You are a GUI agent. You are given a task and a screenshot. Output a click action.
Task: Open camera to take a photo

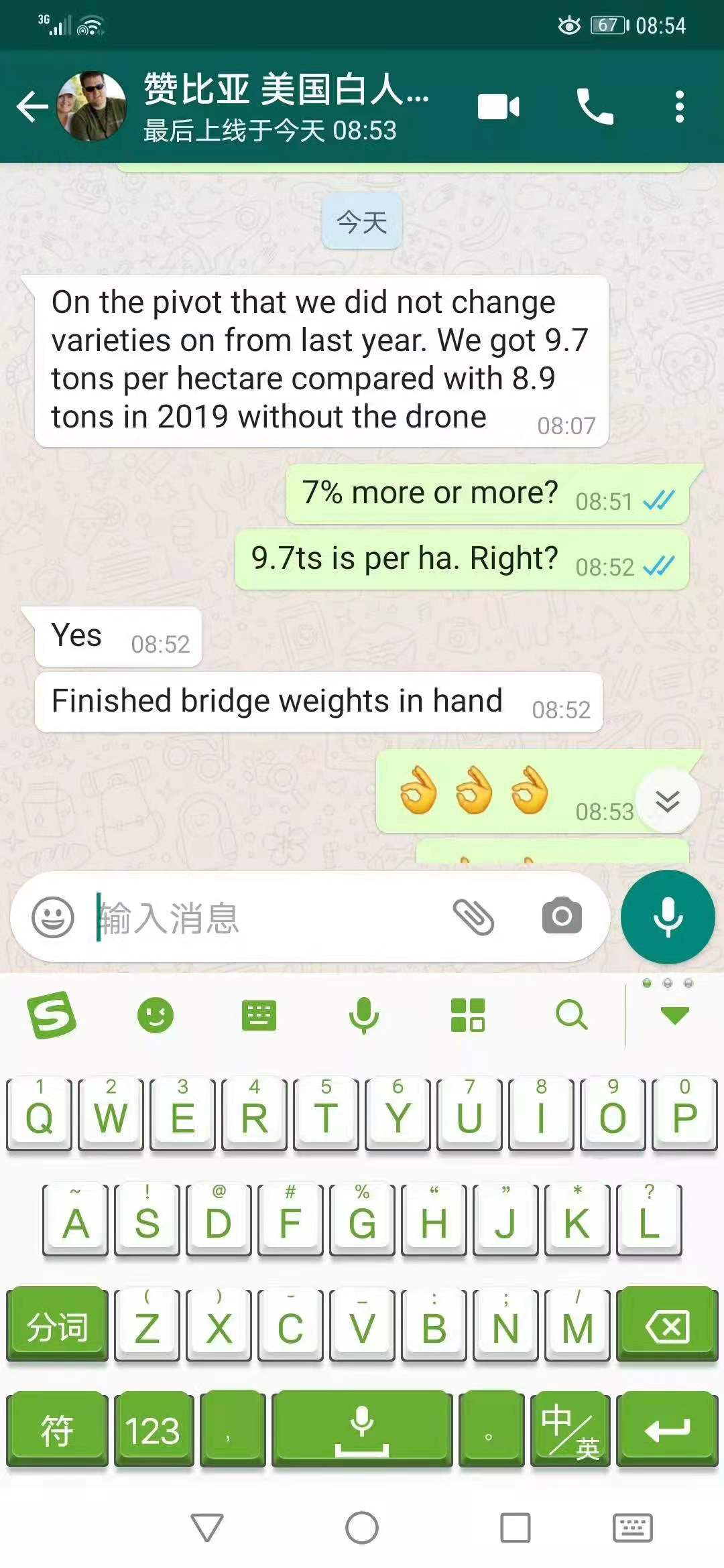click(x=562, y=917)
